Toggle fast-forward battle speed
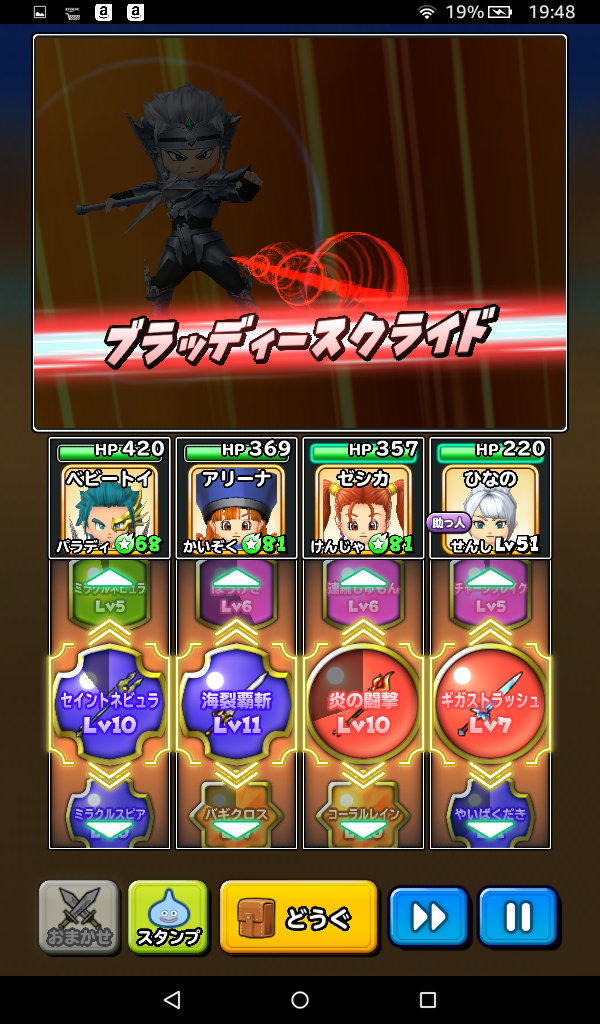This screenshot has width=600, height=1024. (x=429, y=916)
